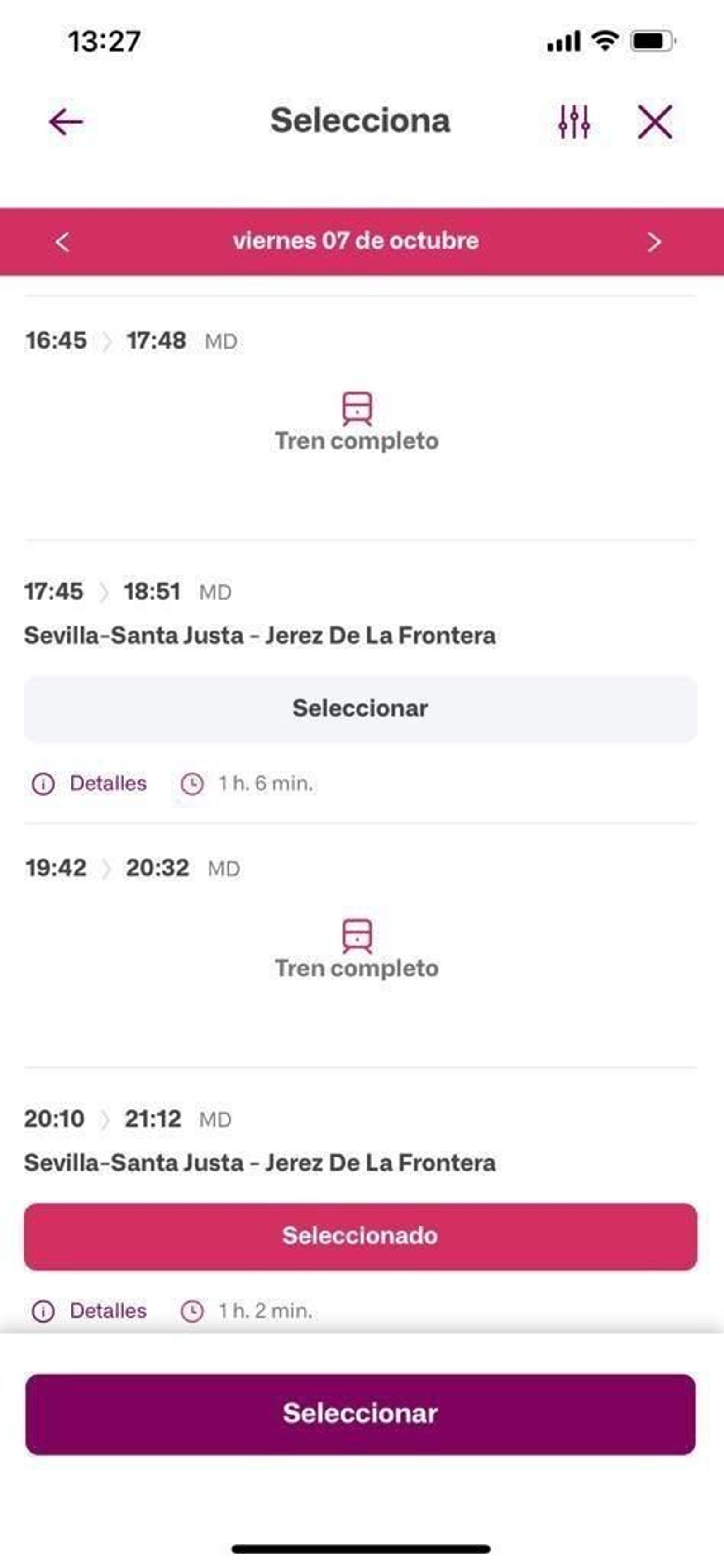Click the Tren completo train icon for 16:45
The image size is (724, 1568).
pos(358,408)
